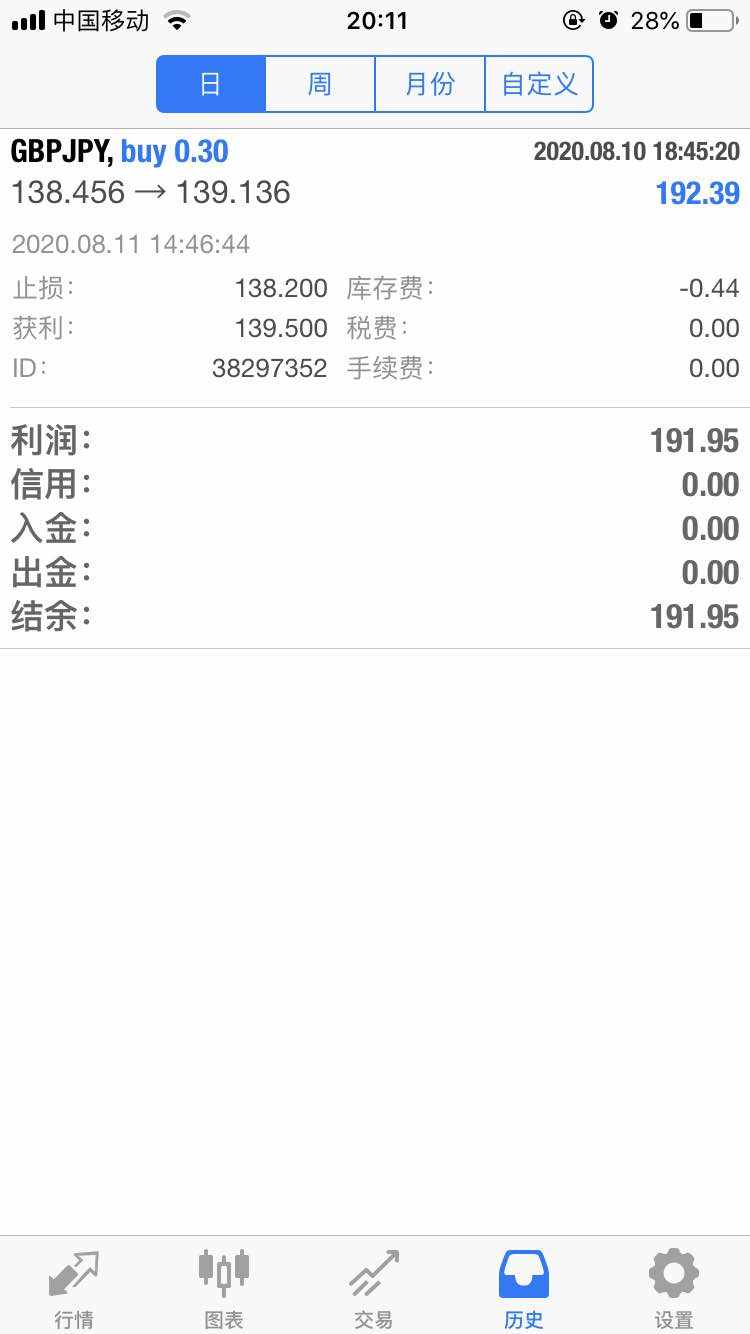Choose the 自定义 custom period
Screen dimensions: 750x1334
539,84
